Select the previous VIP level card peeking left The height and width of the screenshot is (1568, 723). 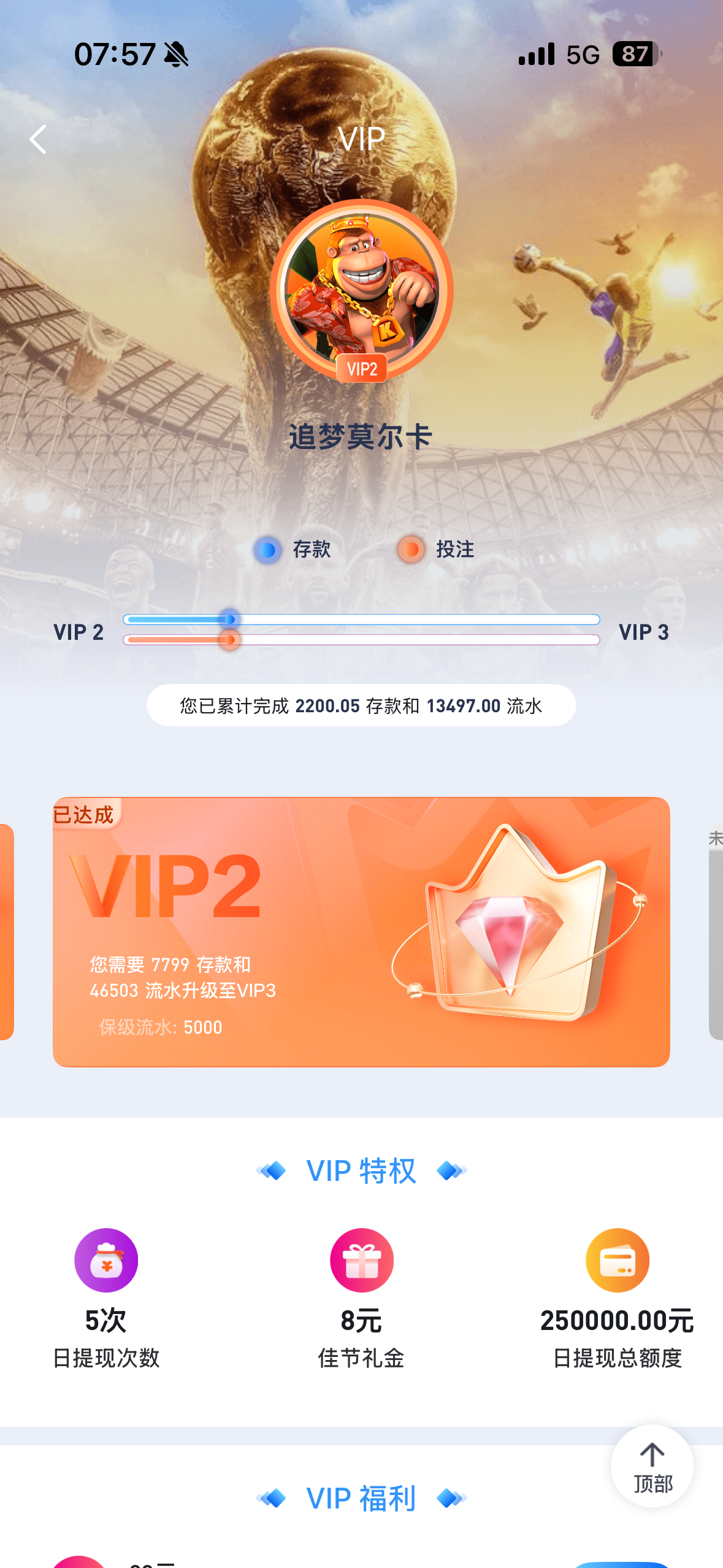6,932
